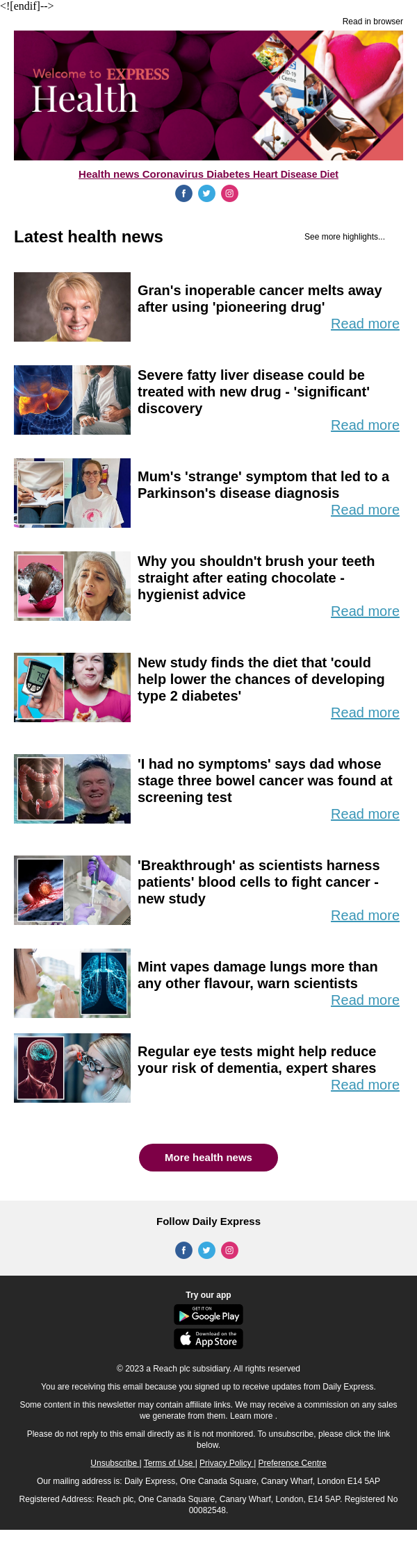Read more on eye tests and dementia
The image size is (417, 1568).
click(x=365, y=1085)
